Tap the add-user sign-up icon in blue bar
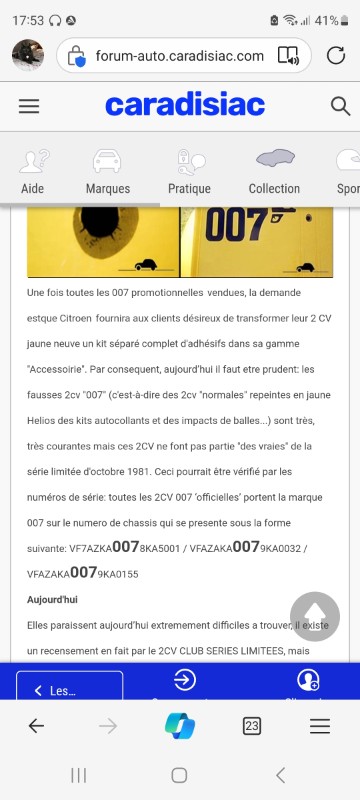The image size is (360, 800). (308, 680)
